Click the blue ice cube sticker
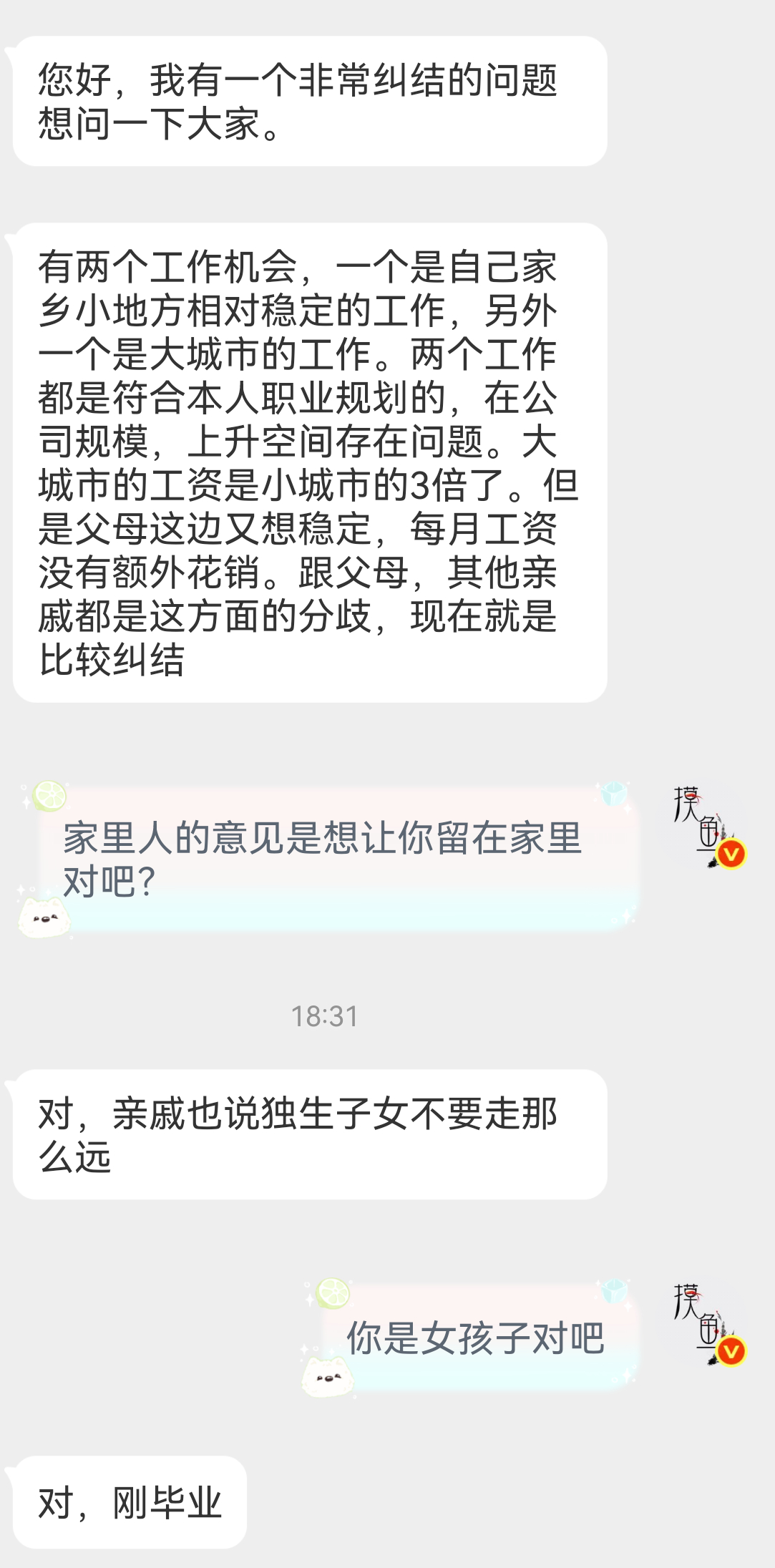Screen dimensions: 775x1568 (x=615, y=791)
